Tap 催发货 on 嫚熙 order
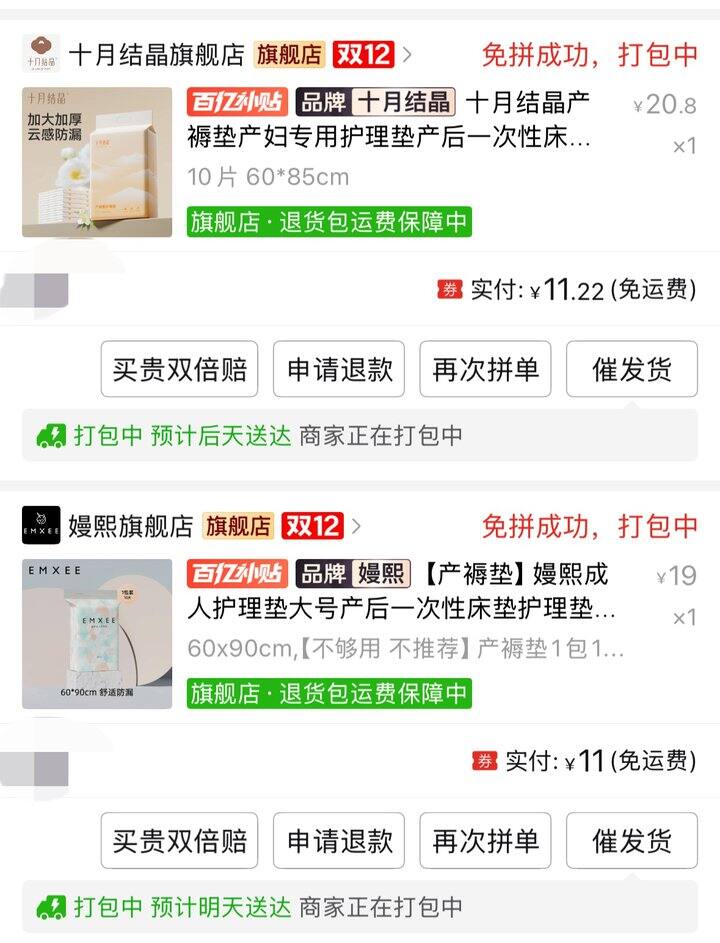Image resolution: width=720 pixels, height=943 pixels. (631, 841)
